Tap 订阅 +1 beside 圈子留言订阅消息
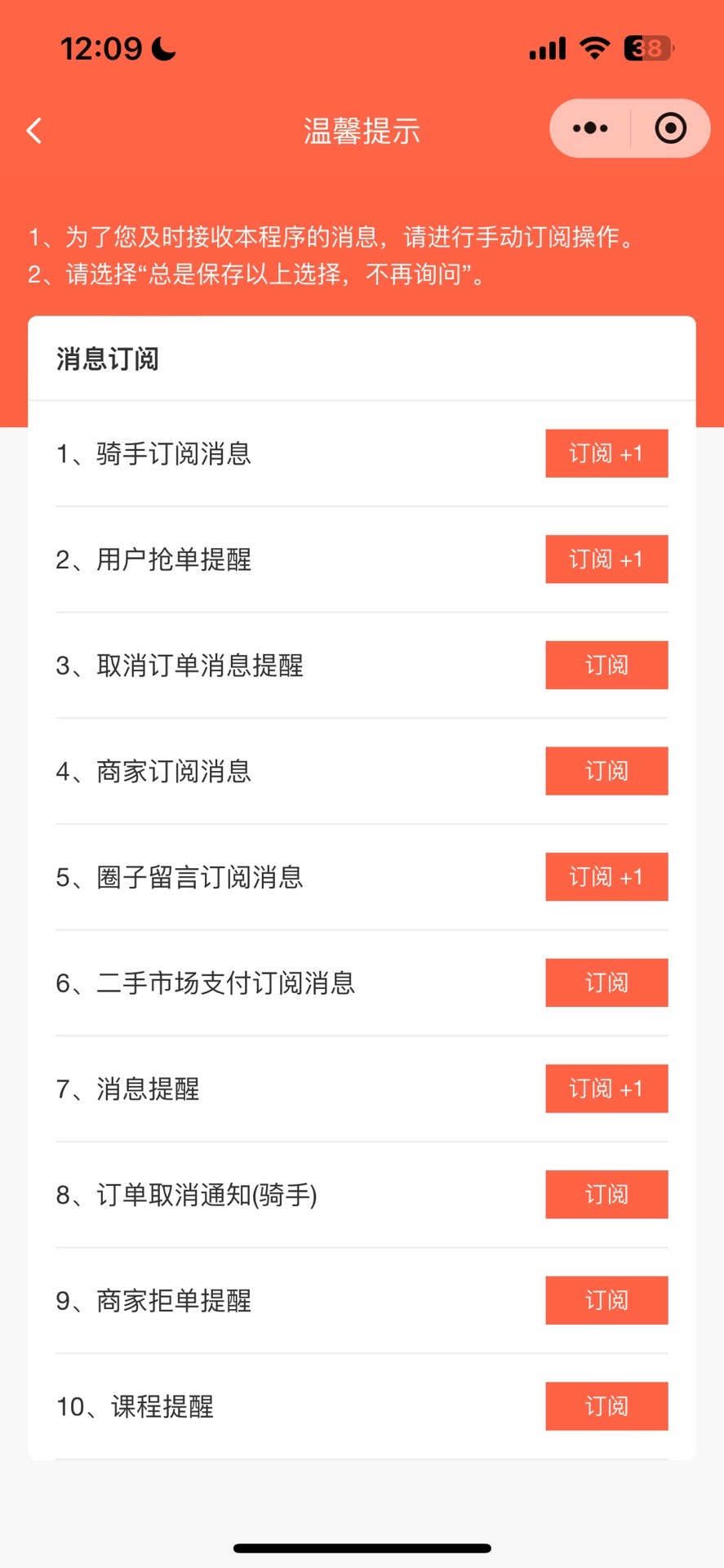 pyautogui.click(x=606, y=877)
